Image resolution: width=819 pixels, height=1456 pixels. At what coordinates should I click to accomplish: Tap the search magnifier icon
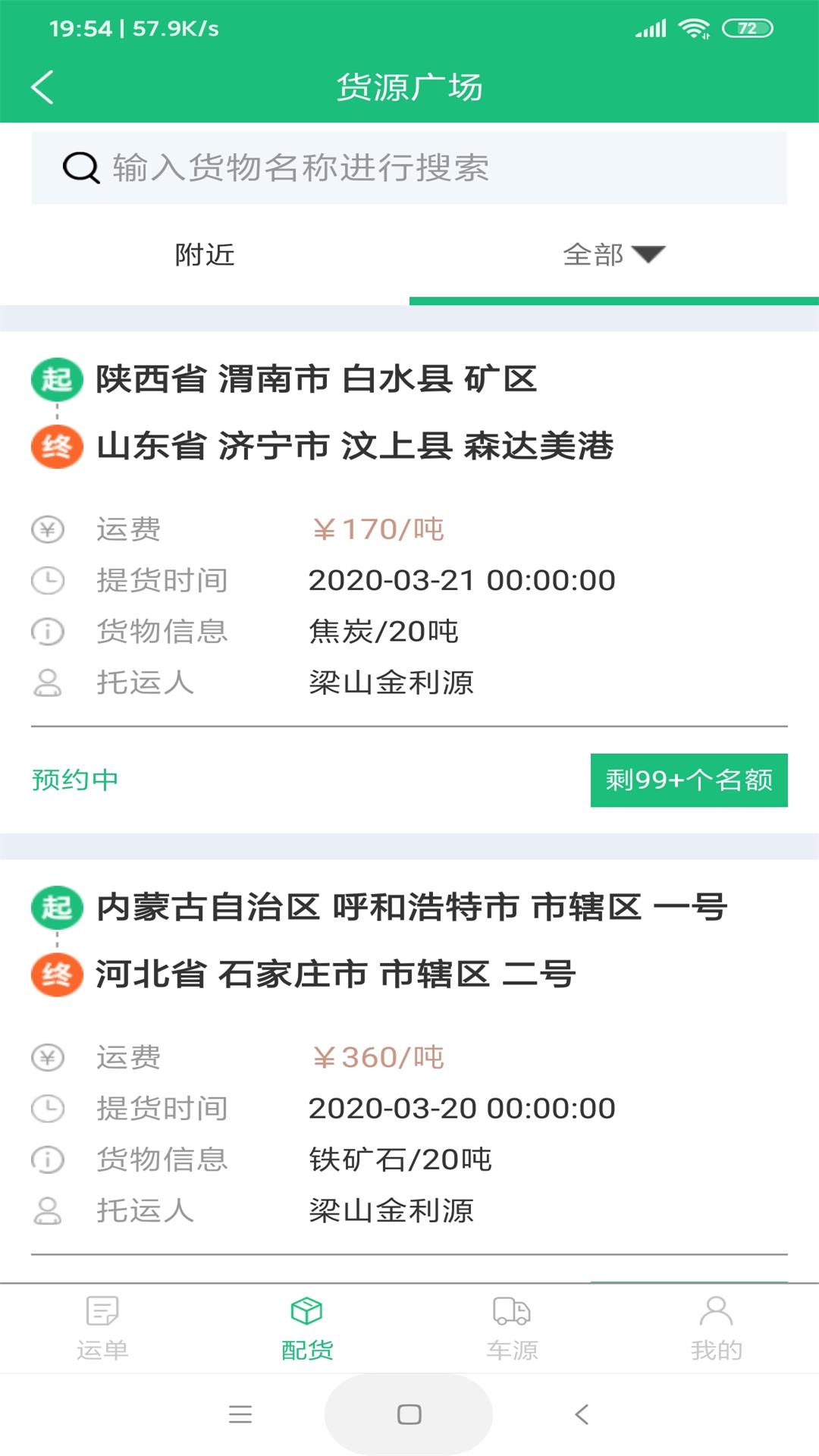[x=80, y=167]
